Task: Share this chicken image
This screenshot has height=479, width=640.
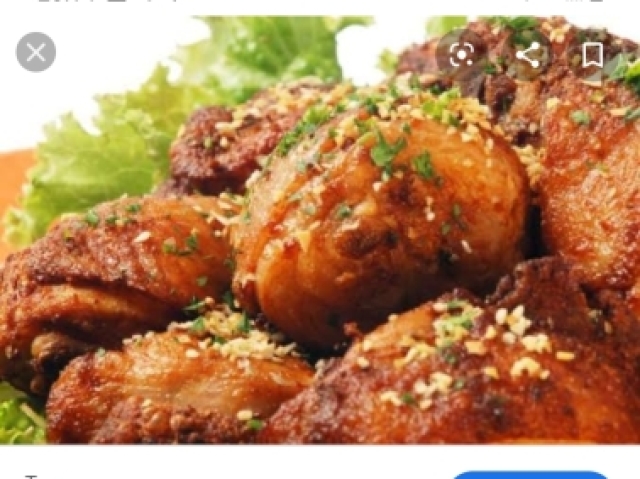Action: click(527, 54)
